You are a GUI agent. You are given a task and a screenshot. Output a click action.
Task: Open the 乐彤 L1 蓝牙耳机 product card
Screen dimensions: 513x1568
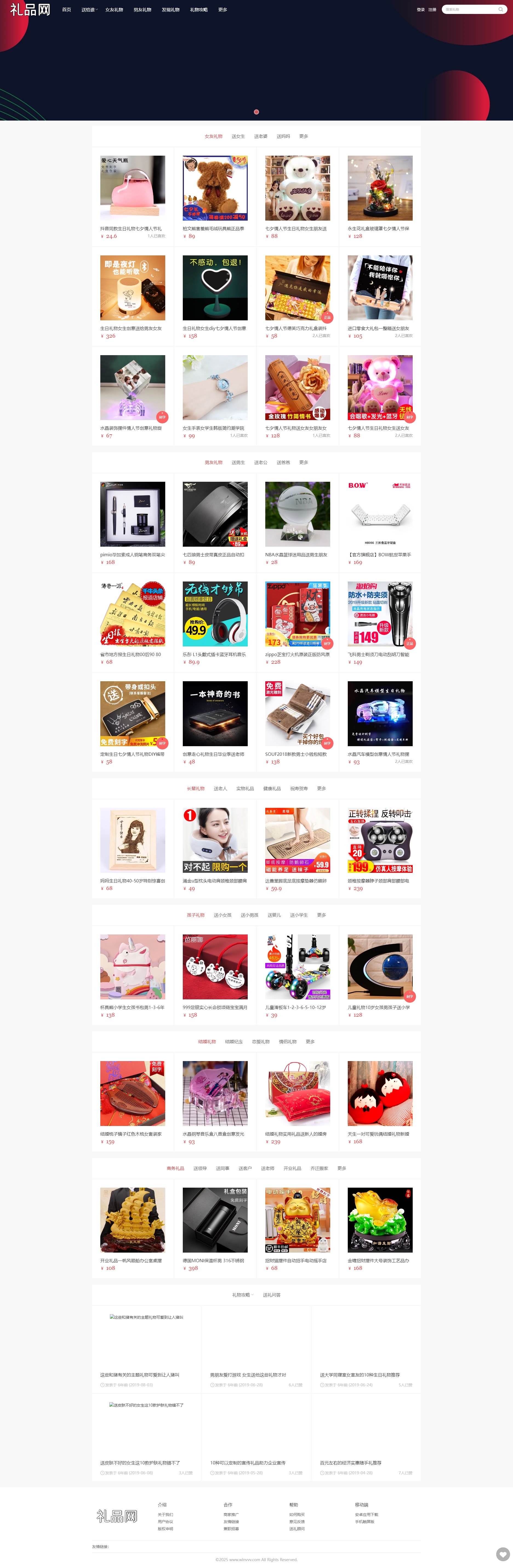pos(215,614)
